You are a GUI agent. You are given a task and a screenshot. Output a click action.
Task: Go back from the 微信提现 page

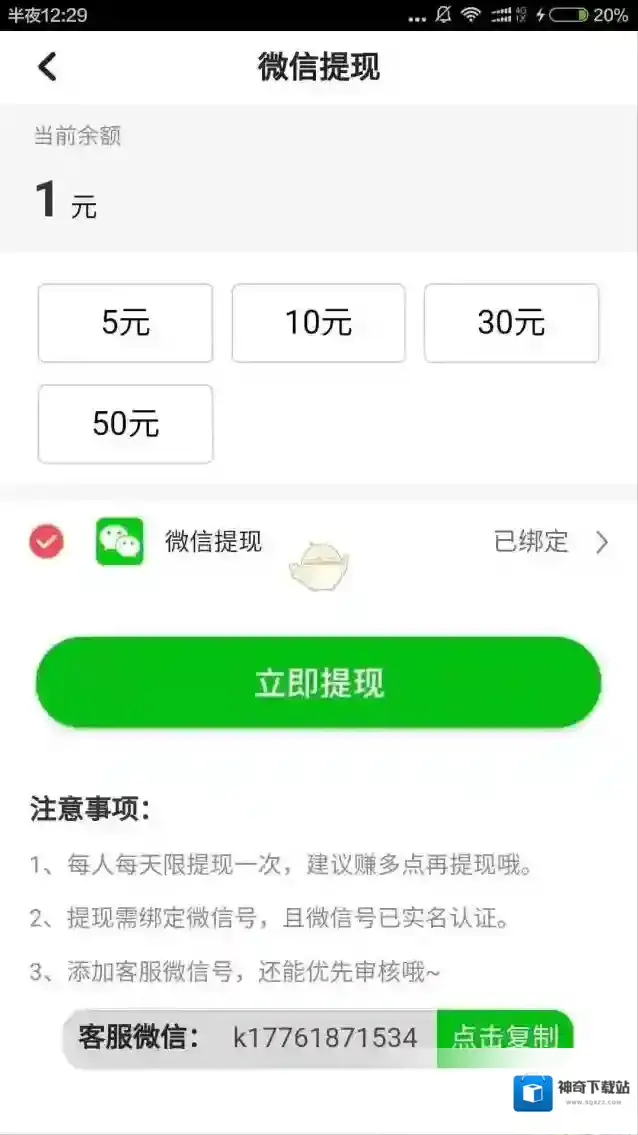(x=47, y=67)
